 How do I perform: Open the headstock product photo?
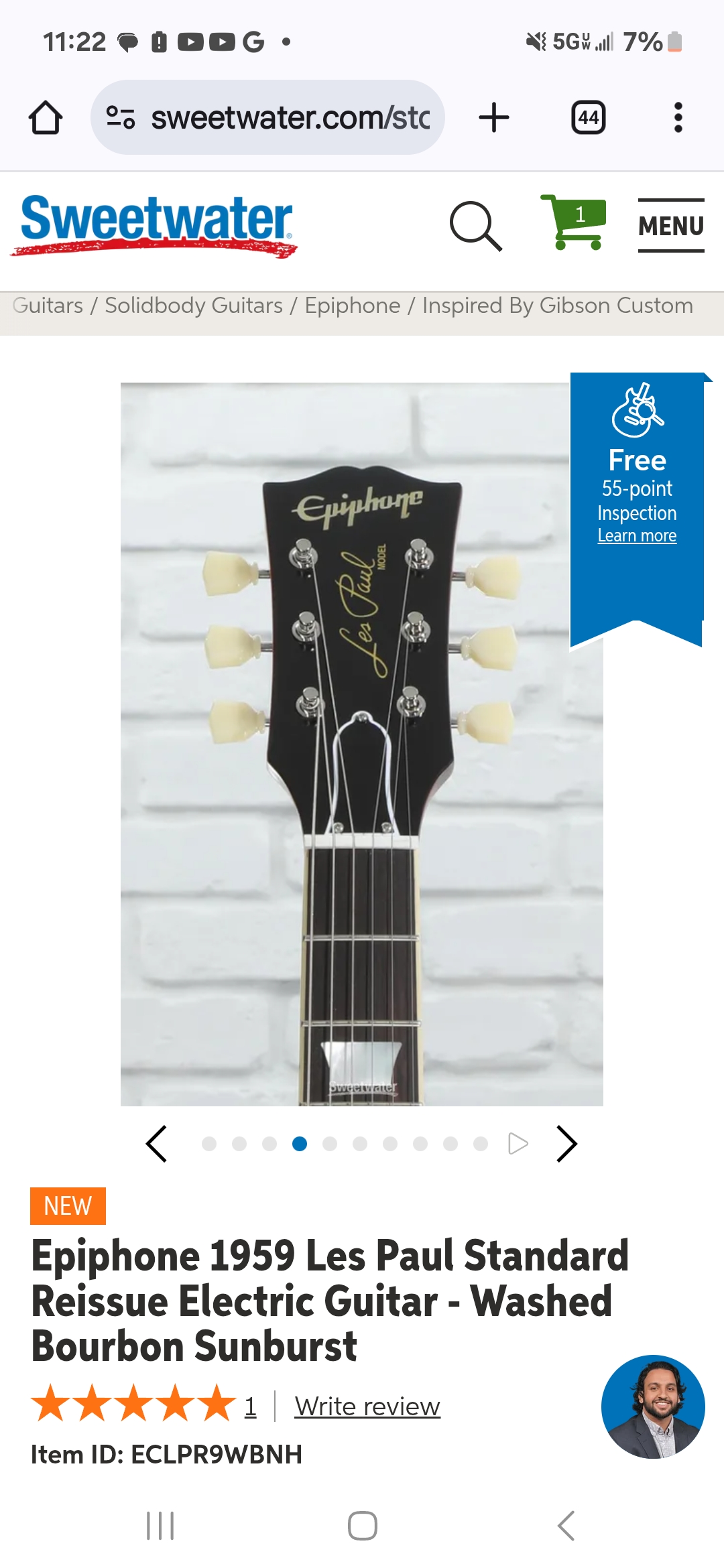pyautogui.click(x=361, y=744)
